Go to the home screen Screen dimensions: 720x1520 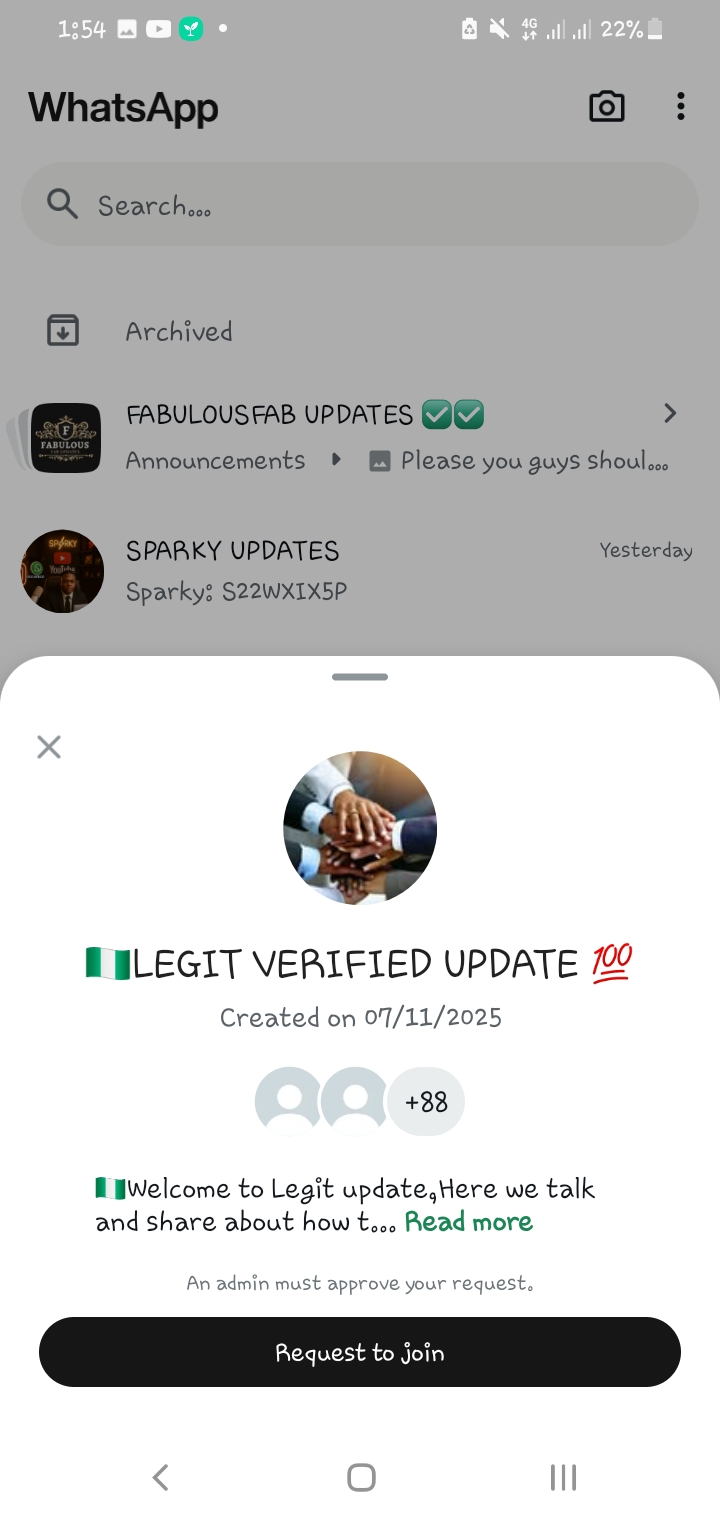pos(360,1477)
